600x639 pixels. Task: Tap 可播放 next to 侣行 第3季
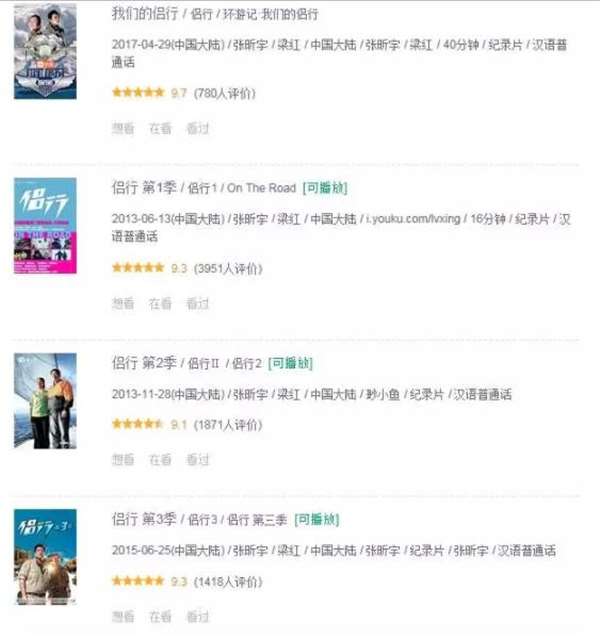point(316,519)
